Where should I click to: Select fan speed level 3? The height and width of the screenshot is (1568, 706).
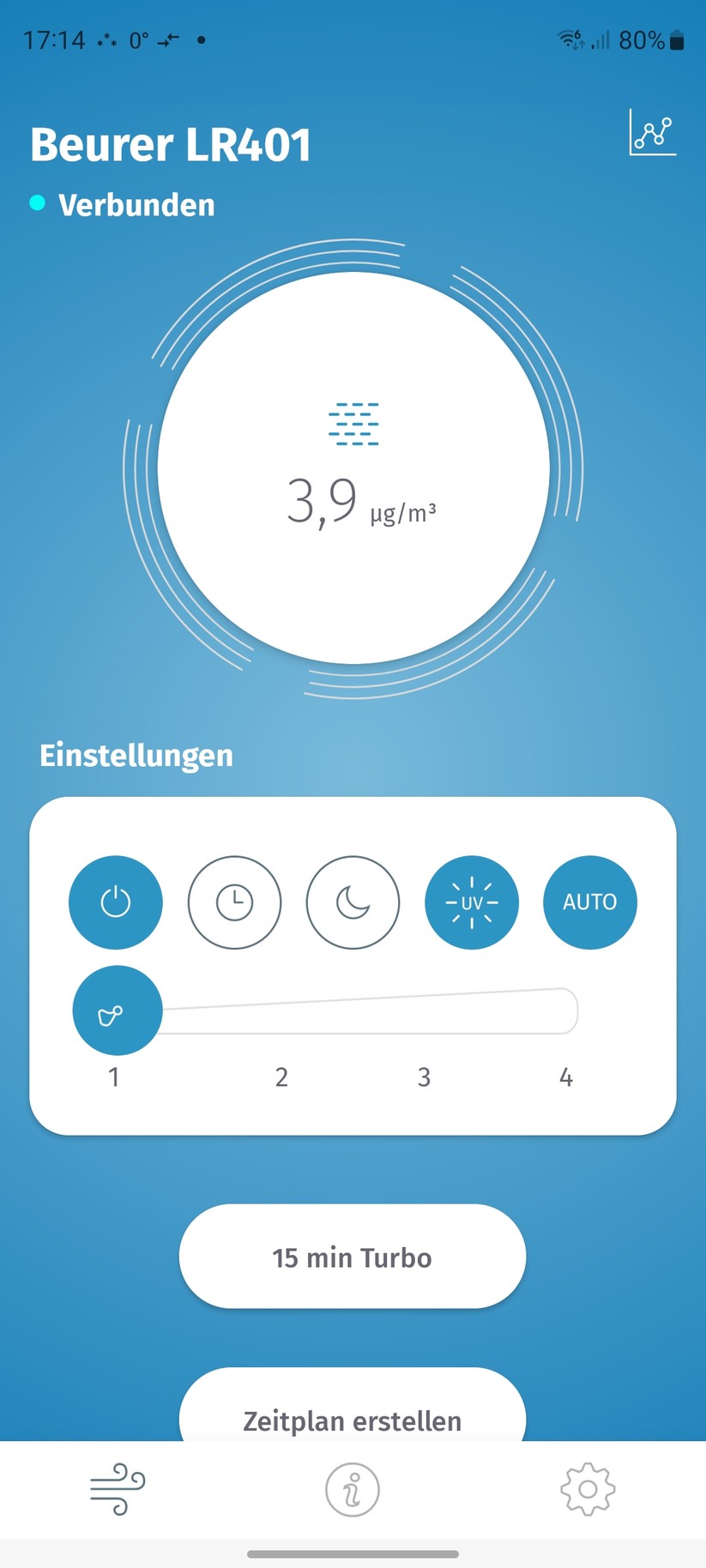(424, 1011)
